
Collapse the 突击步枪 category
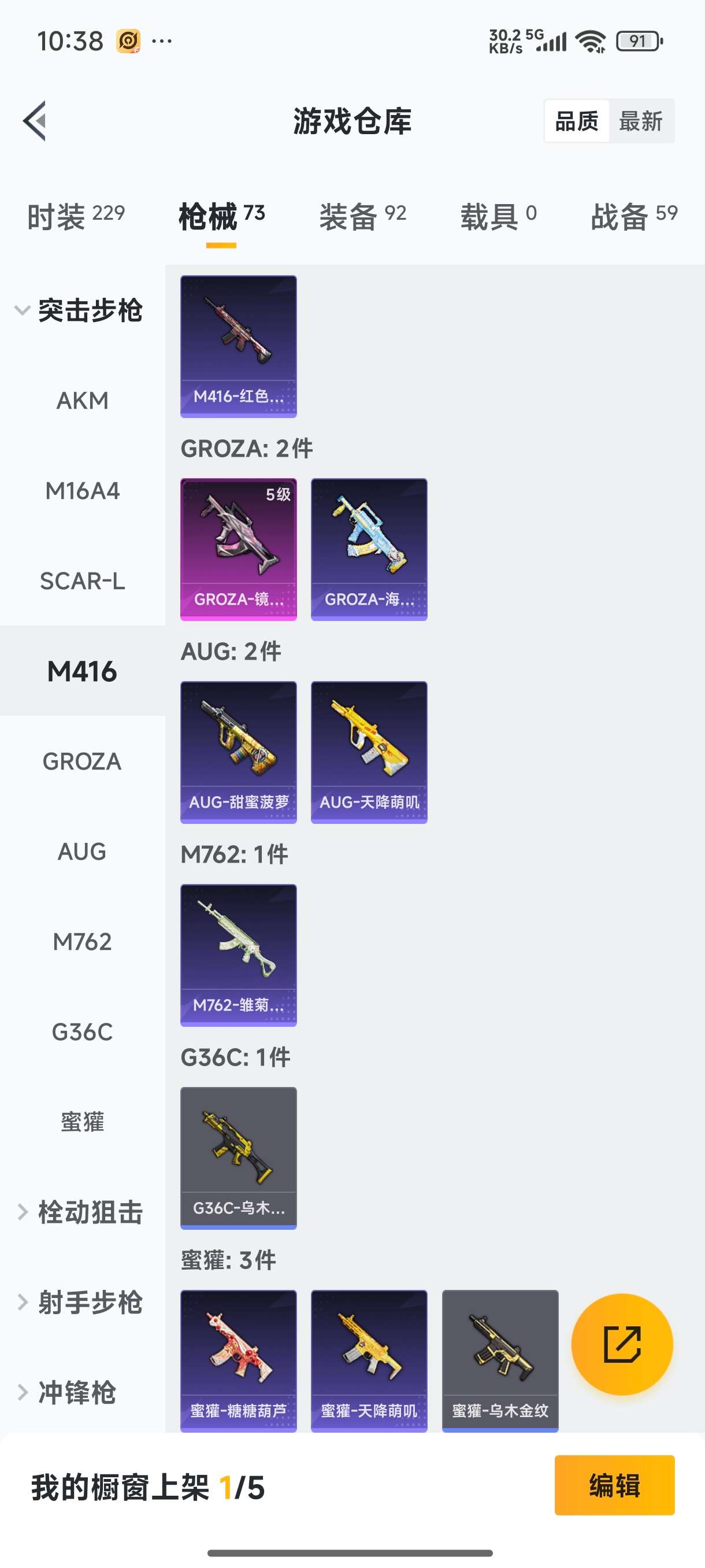click(79, 310)
